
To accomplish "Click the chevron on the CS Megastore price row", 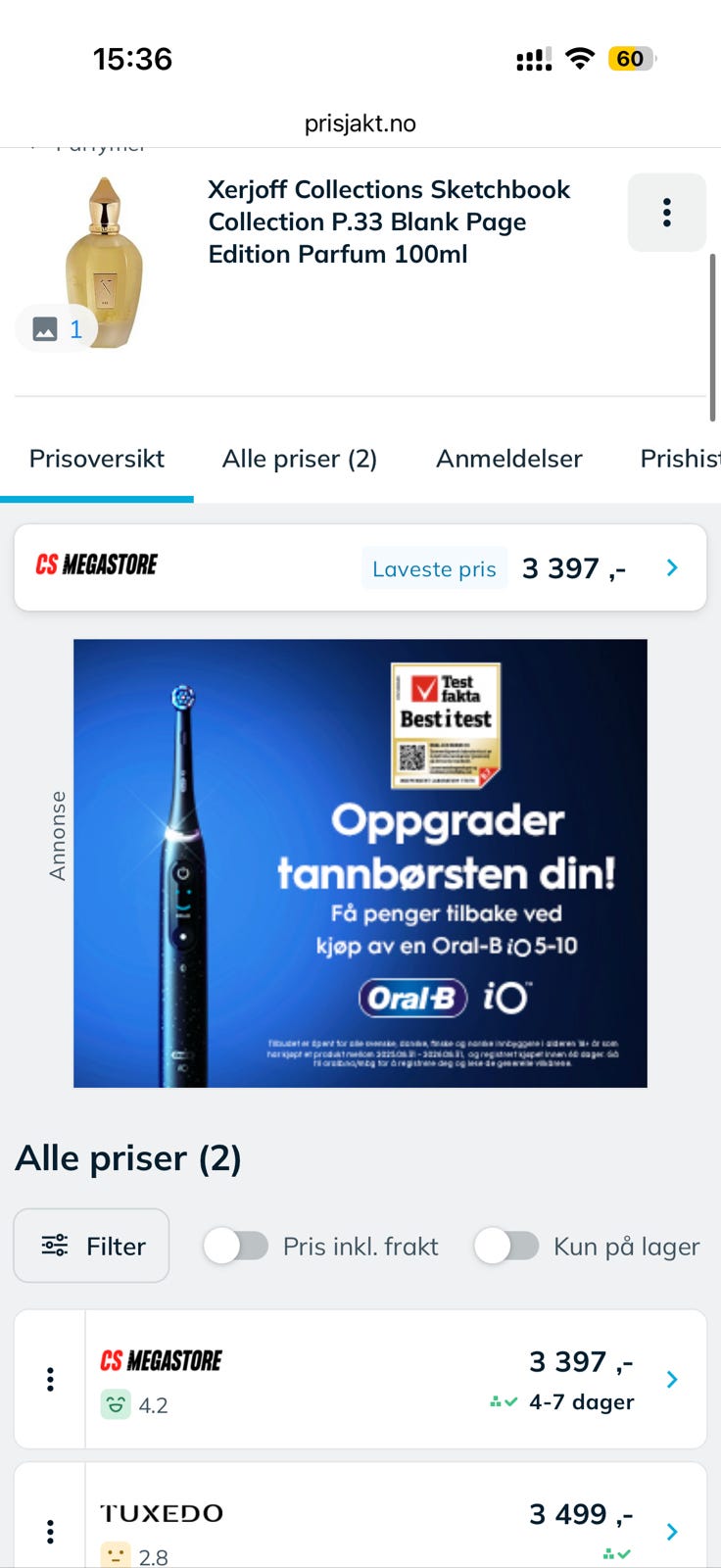I will tap(672, 1379).
